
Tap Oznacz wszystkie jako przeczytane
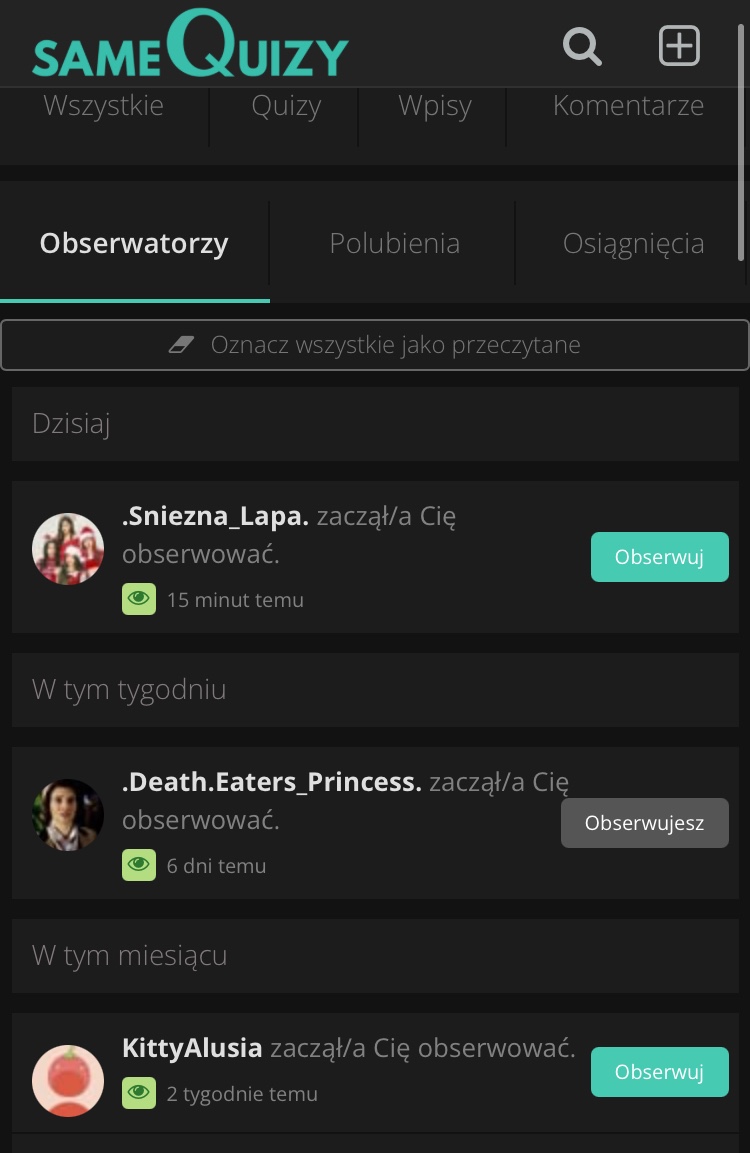click(x=375, y=345)
